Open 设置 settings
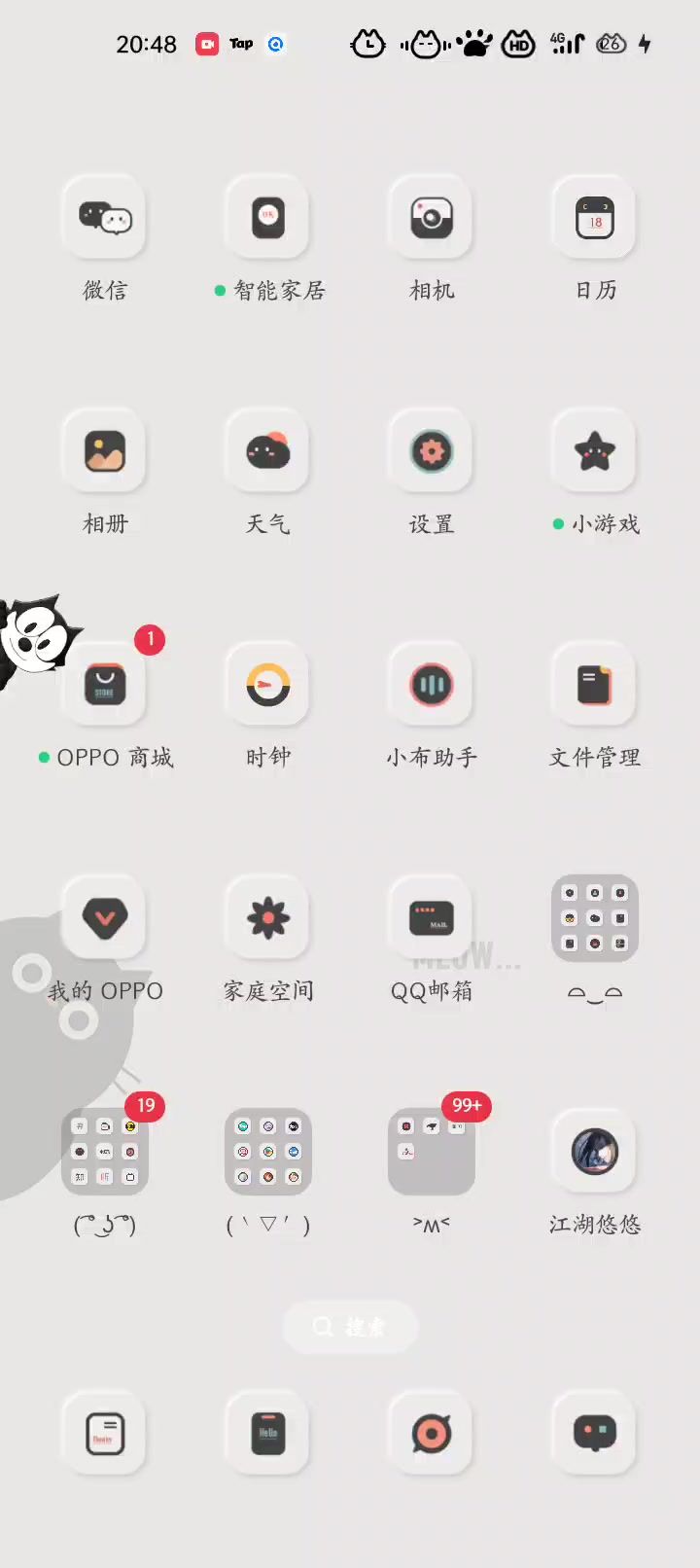Image resolution: width=700 pixels, height=1568 pixels. click(432, 451)
